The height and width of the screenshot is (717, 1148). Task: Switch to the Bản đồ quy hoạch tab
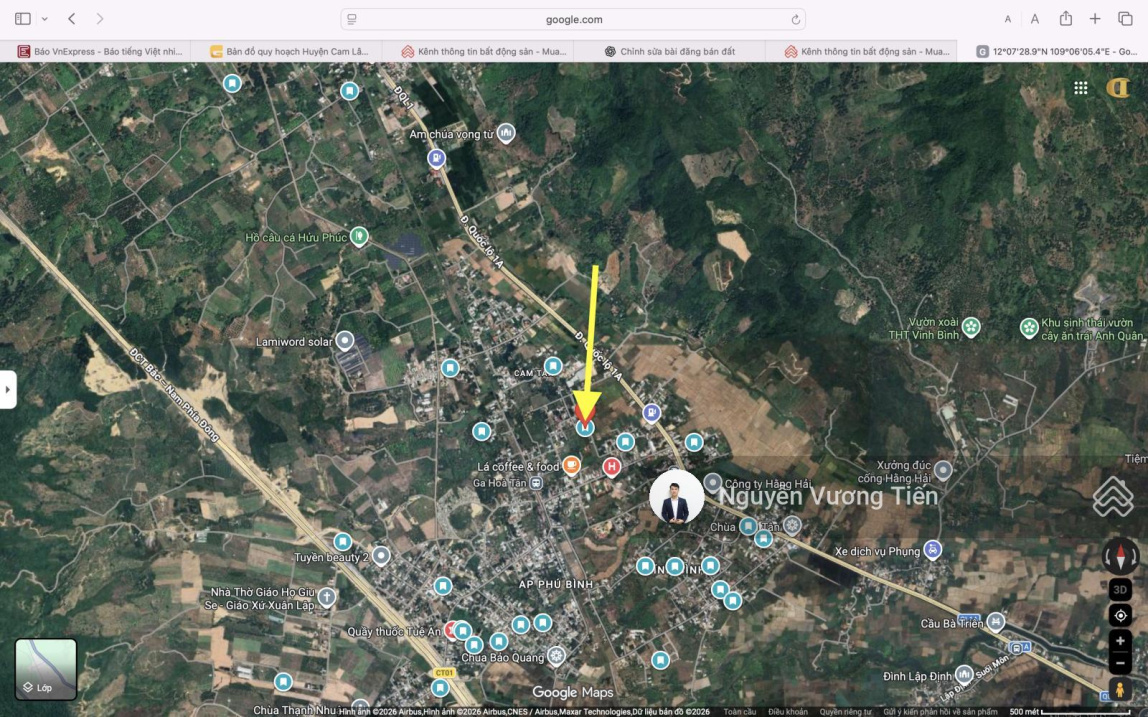pos(288,51)
